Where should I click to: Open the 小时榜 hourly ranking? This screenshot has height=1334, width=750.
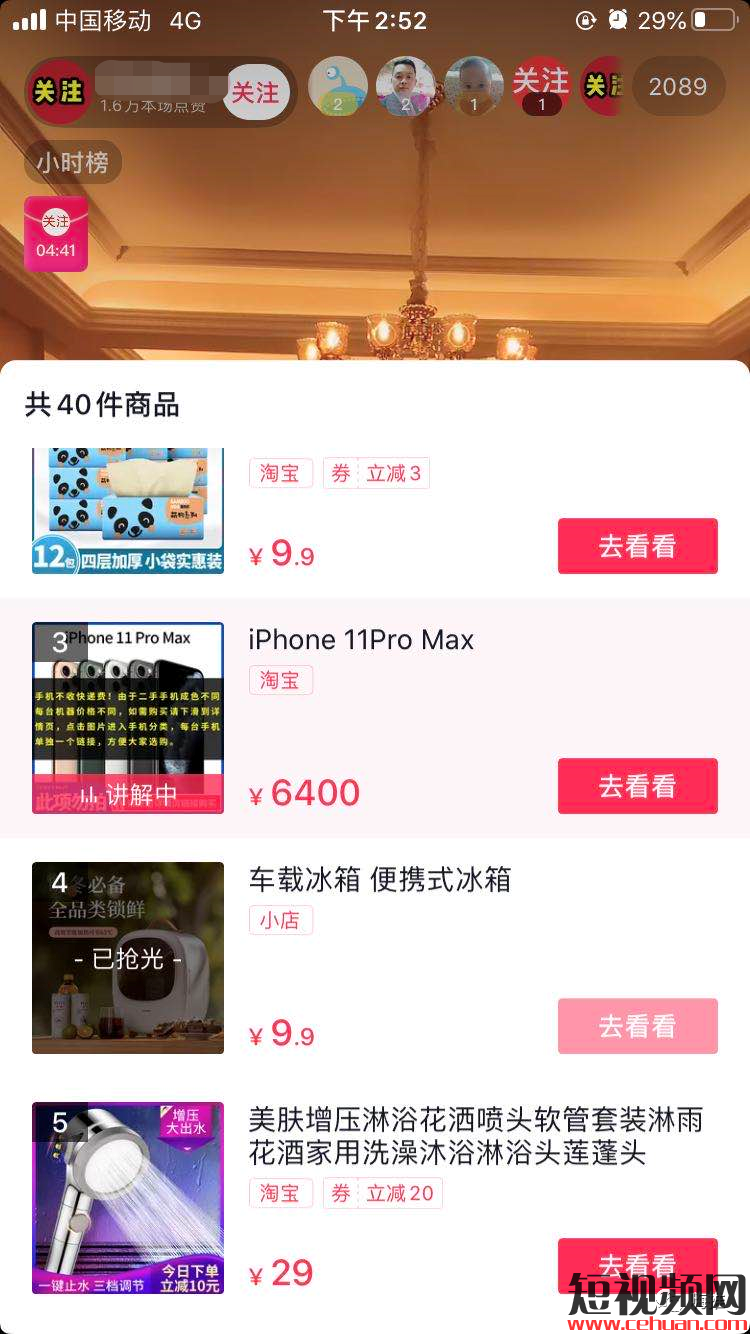click(x=73, y=162)
